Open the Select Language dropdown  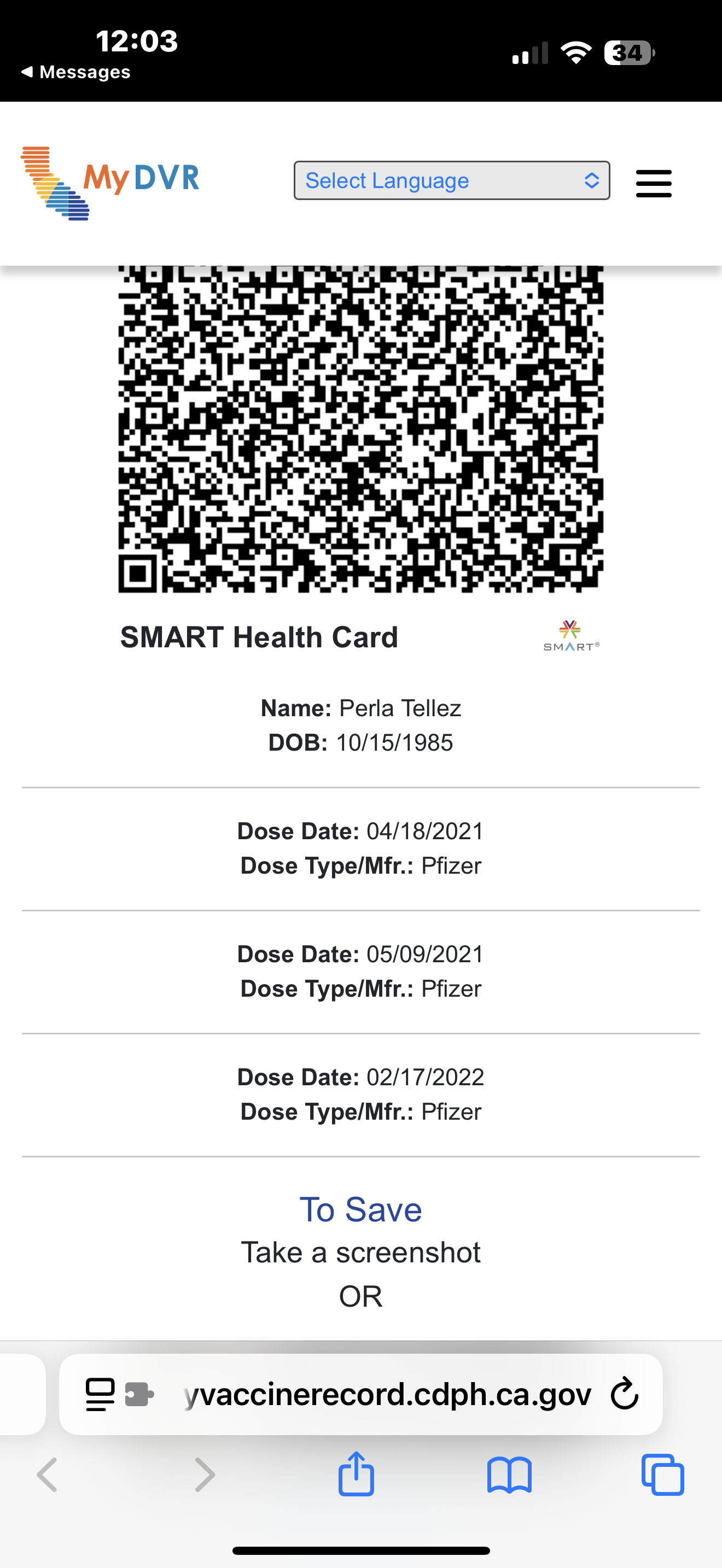pos(451,180)
